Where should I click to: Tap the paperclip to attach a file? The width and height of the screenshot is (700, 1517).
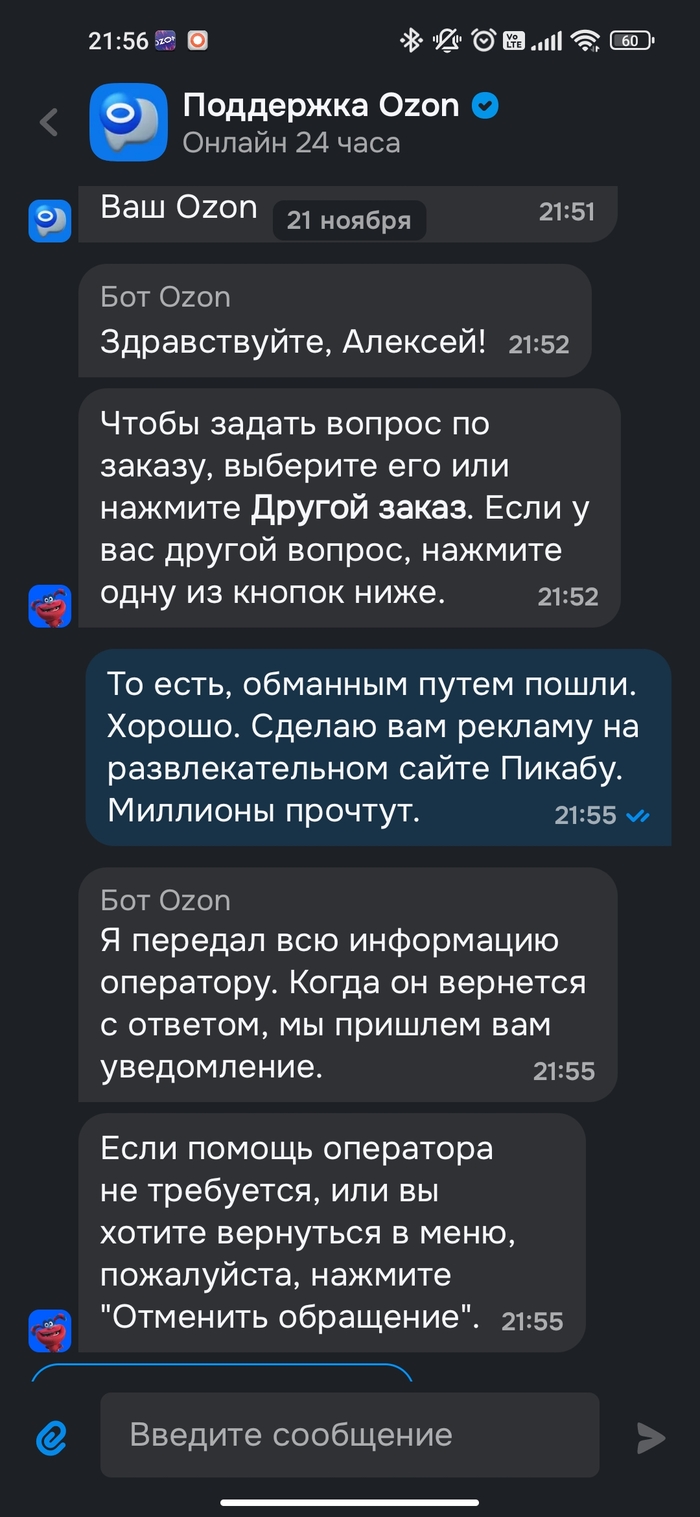tap(51, 1437)
